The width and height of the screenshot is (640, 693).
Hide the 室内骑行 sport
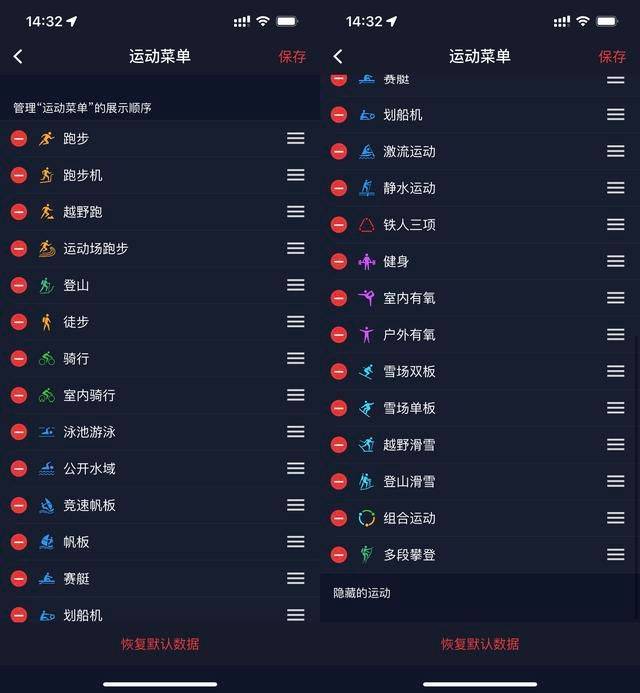[x=19, y=395]
